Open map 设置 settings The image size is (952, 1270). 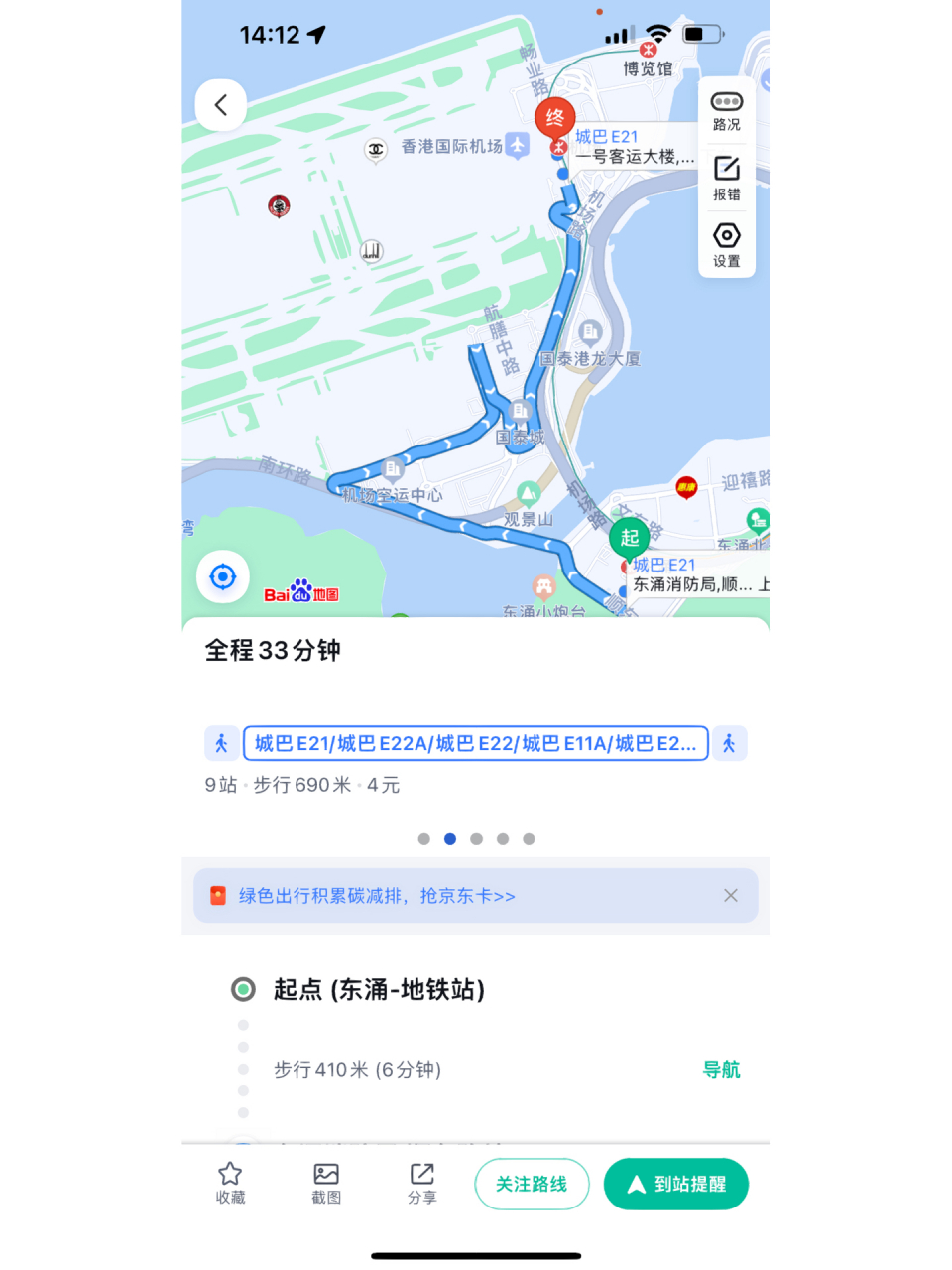point(726,244)
